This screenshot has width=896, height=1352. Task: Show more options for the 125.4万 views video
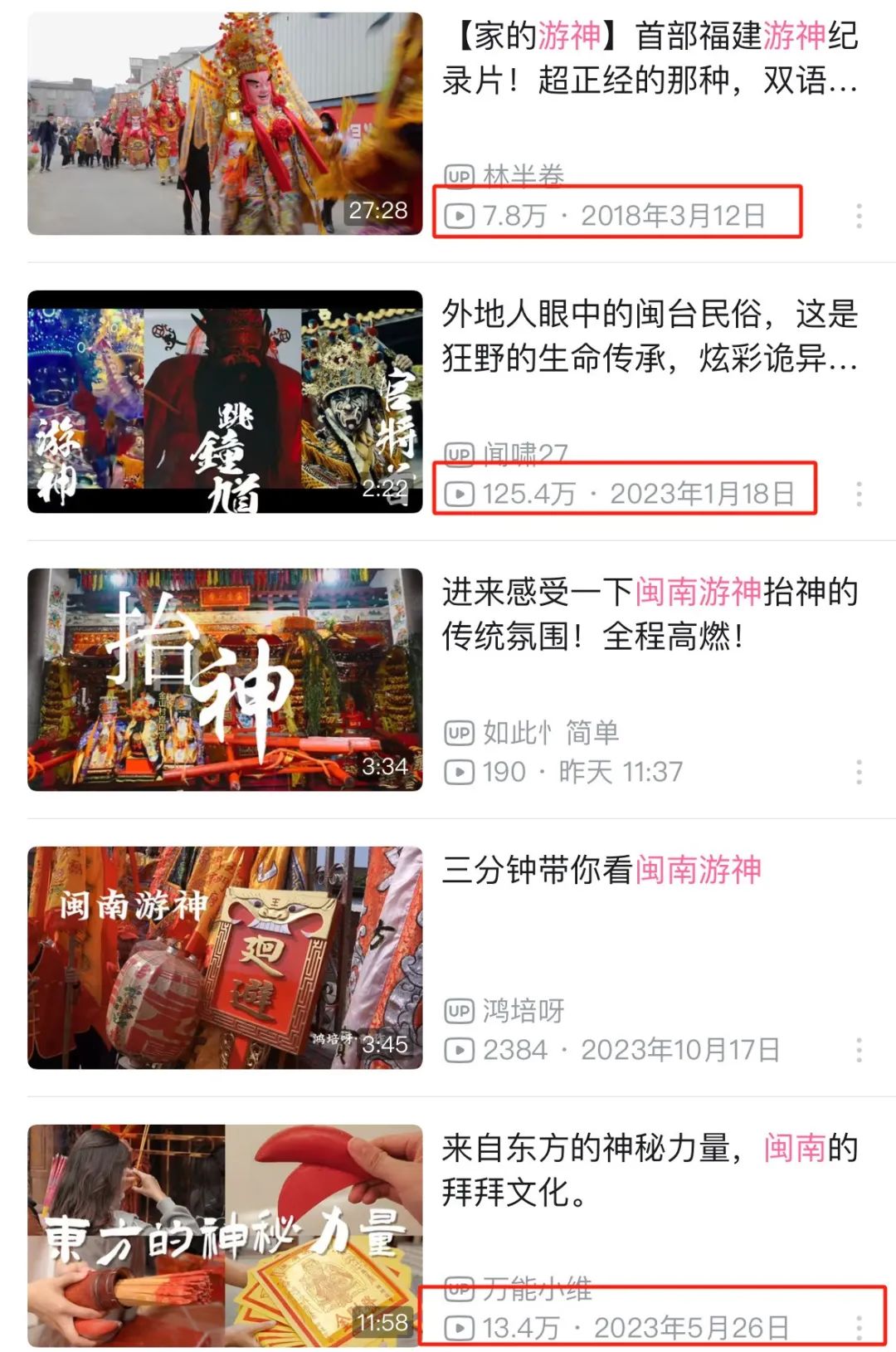pos(859,494)
